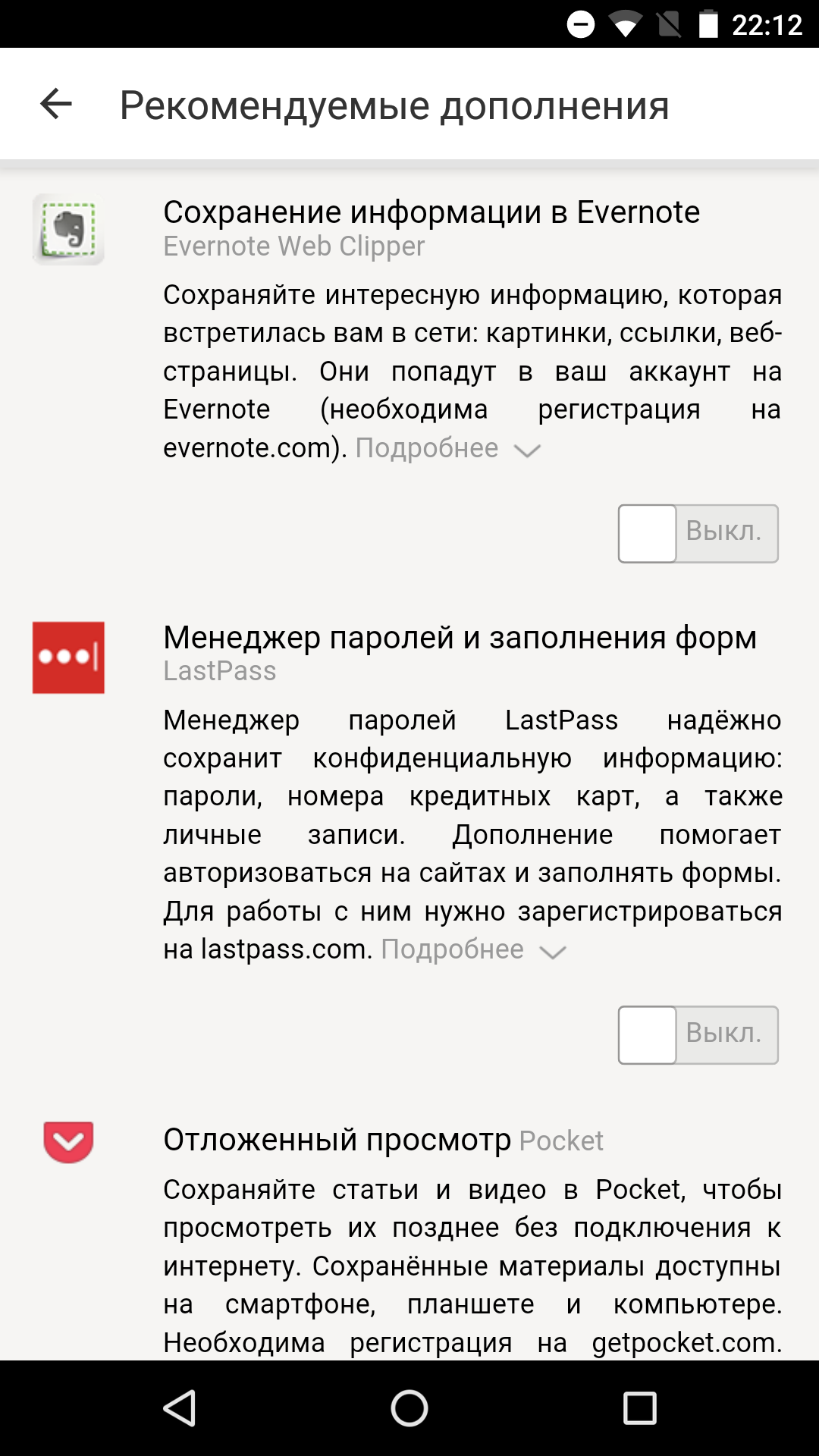819x1456 pixels.
Task: Tap the battery indicator in the status bar
Action: (708, 23)
